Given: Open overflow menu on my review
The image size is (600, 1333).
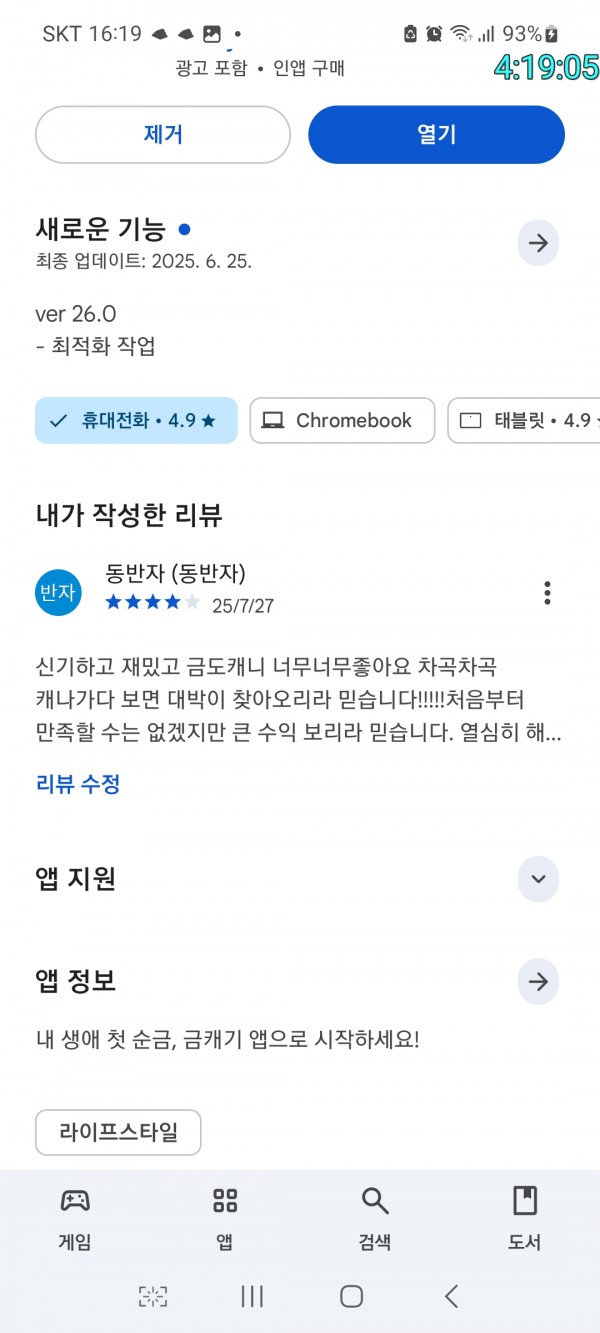Looking at the screenshot, I should 547,592.
